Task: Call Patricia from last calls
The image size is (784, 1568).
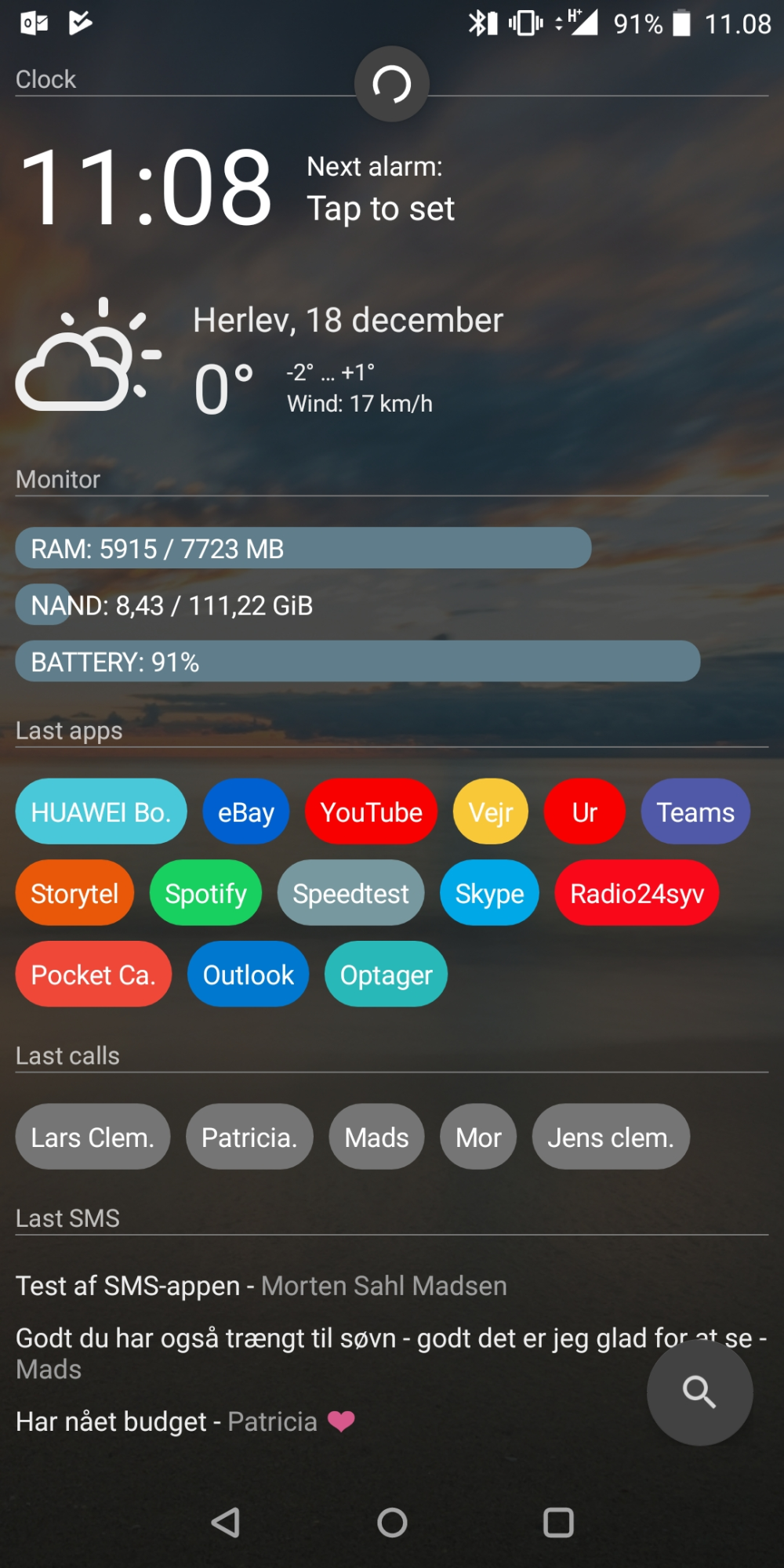Action: pyautogui.click(x=249, y=1138)
